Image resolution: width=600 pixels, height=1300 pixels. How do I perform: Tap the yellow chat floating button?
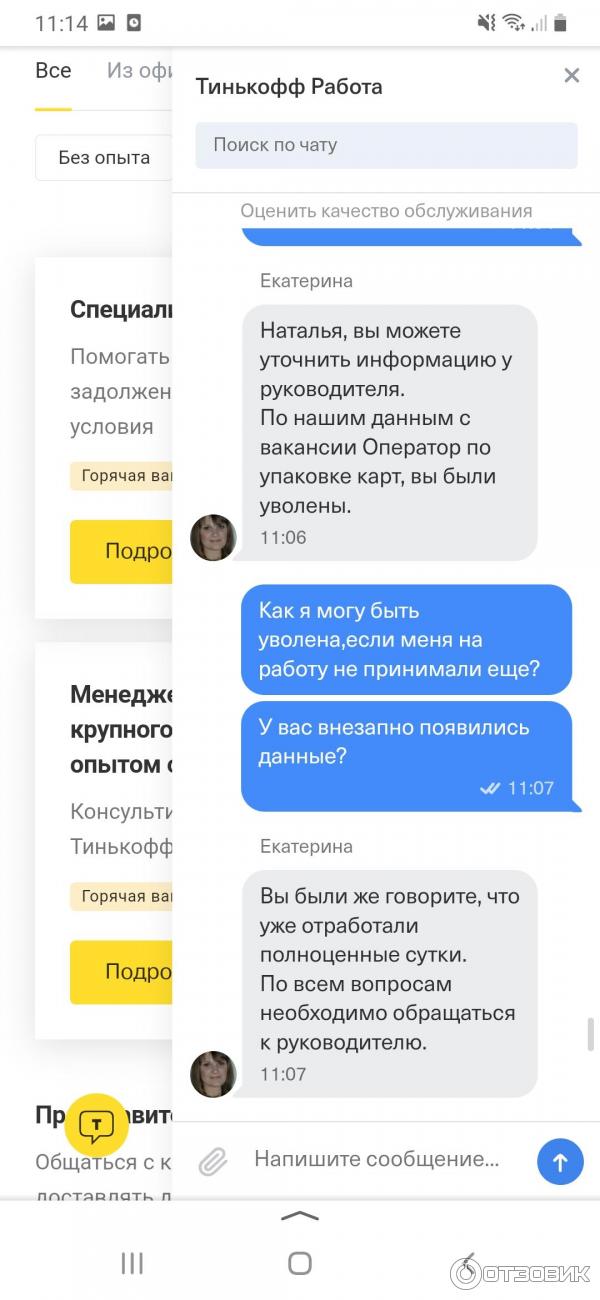click(x=96, y=1126)
